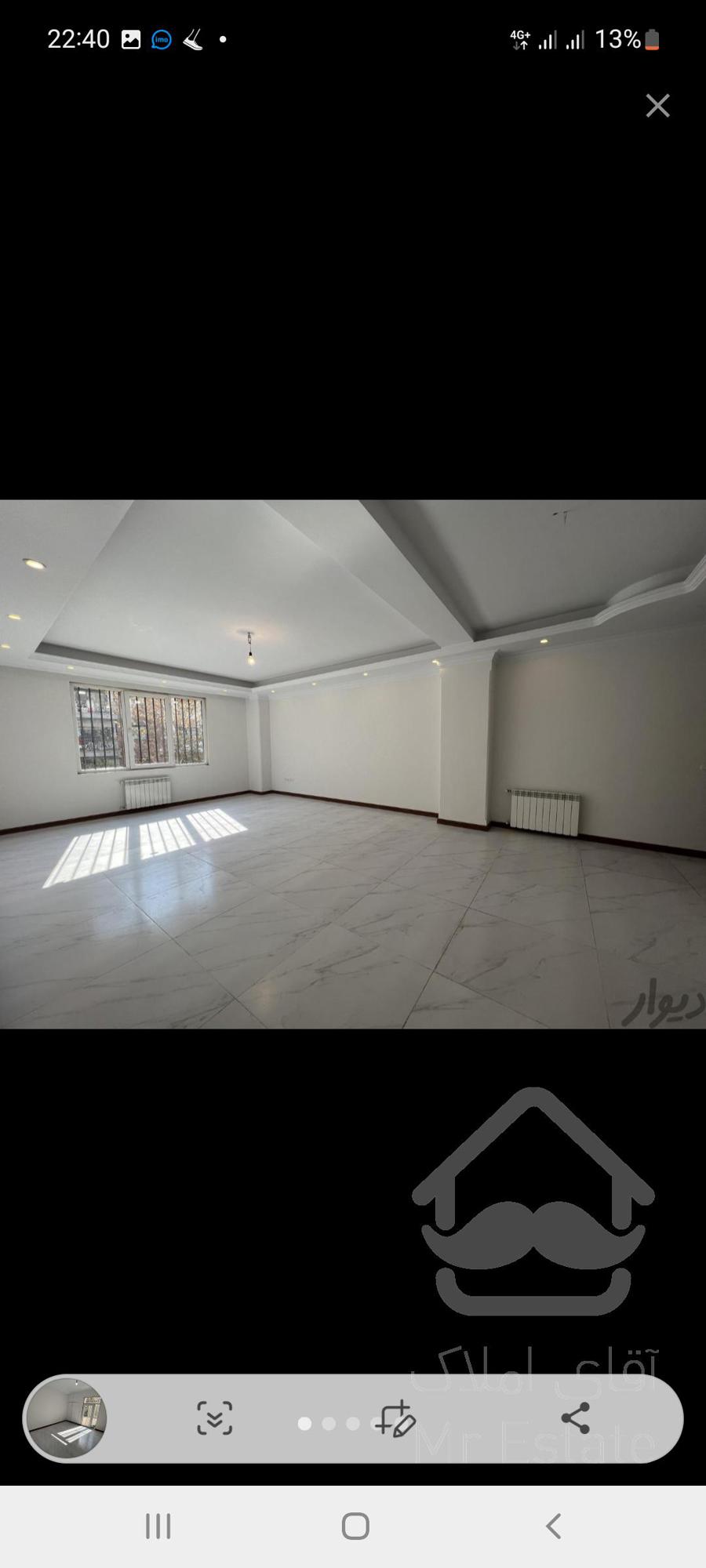Open recent apps from navigation bar

pyautogui.click(x=158, y=1526)
